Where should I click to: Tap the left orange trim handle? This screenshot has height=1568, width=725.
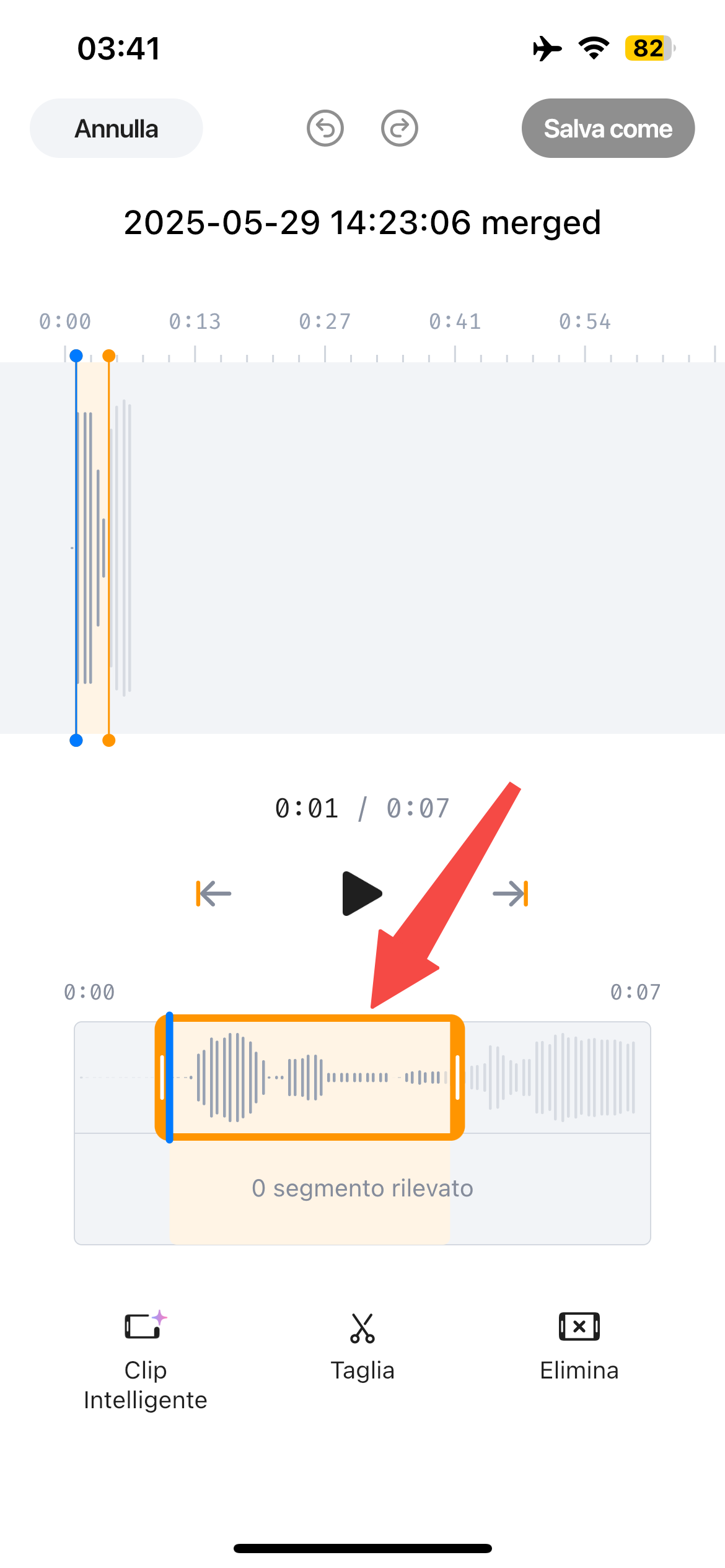tap(162, 1078)
